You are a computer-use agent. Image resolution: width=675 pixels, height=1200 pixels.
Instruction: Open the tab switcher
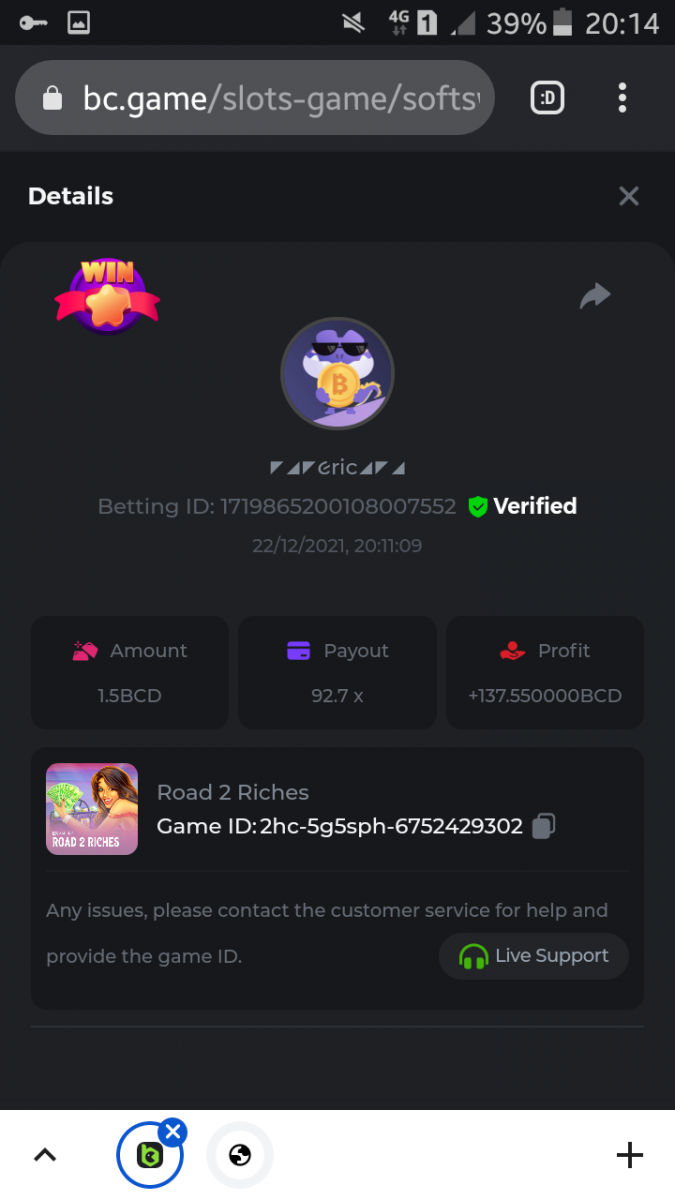point(547,98)
